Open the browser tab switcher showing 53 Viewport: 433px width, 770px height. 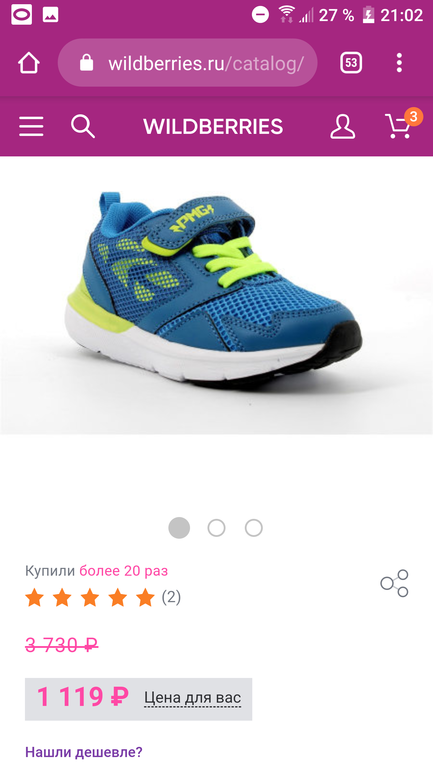coord(351,63)
